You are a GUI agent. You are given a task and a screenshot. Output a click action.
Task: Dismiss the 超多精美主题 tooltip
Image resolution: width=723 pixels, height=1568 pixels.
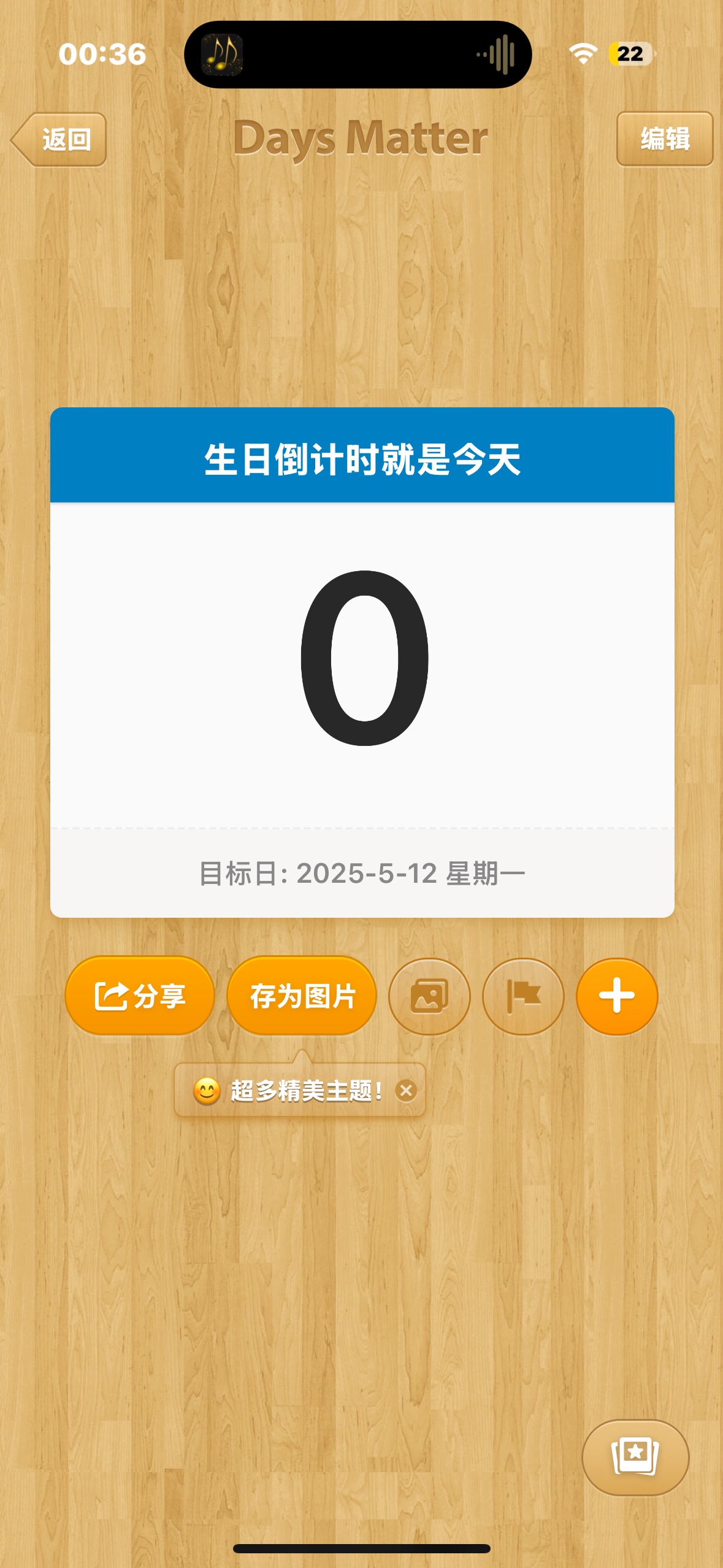tap(406, 1091)
